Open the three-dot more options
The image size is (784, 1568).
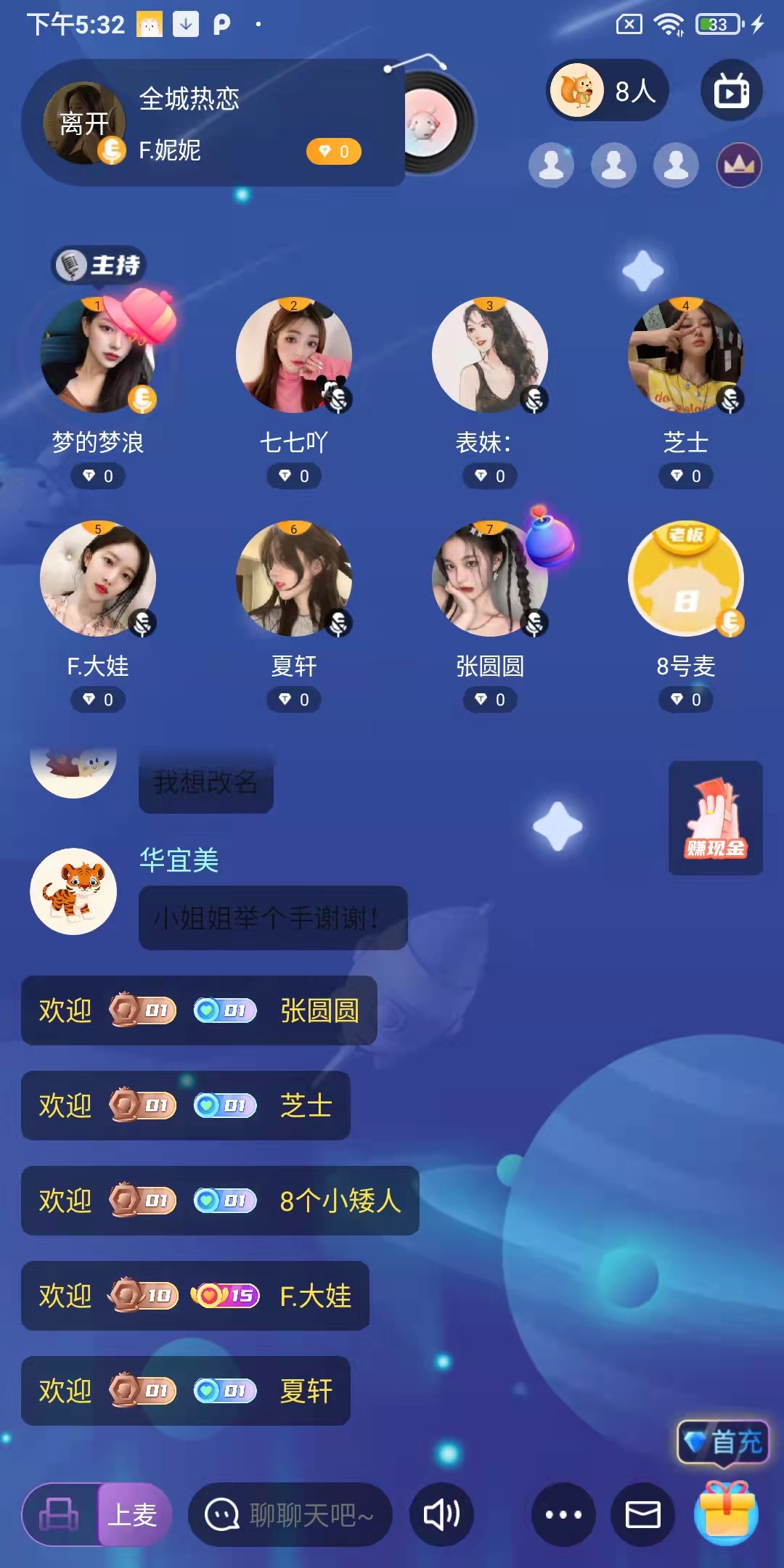pyautogui.click(x=563, y=1514)
